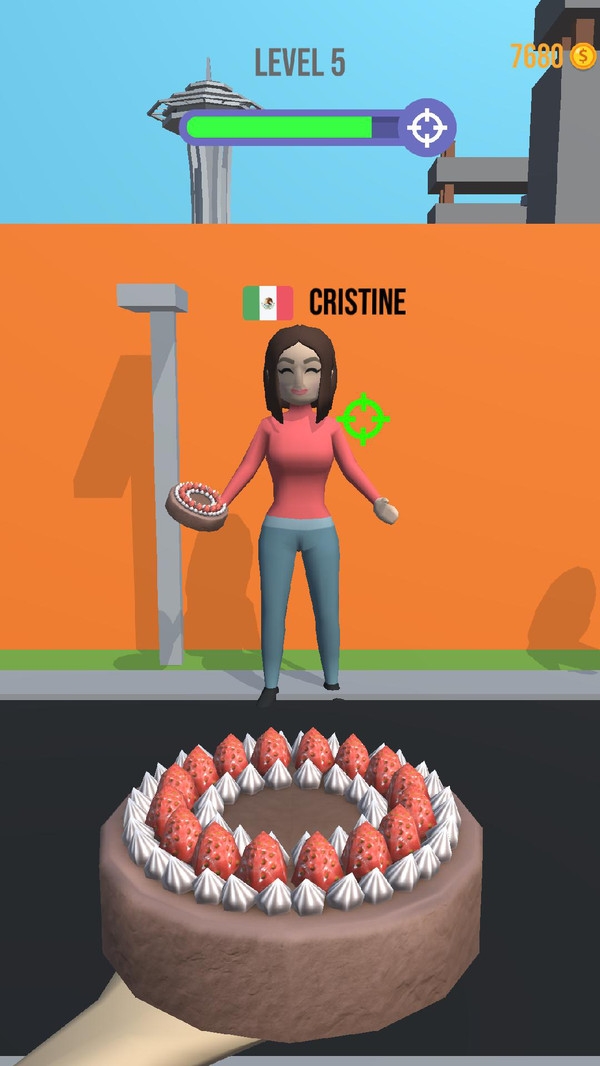Tap the strawberry cake to throw it
The width and height of the screenshot is (600, 1066).
coord(290,860)
